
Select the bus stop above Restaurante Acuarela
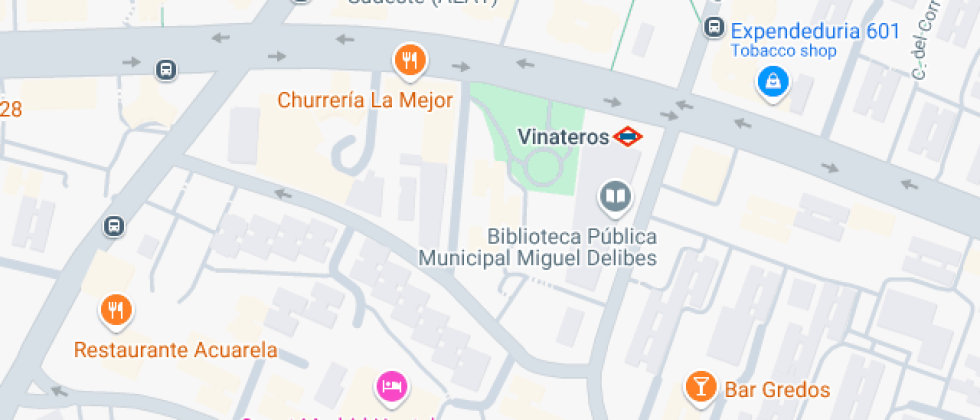(115, 226)
